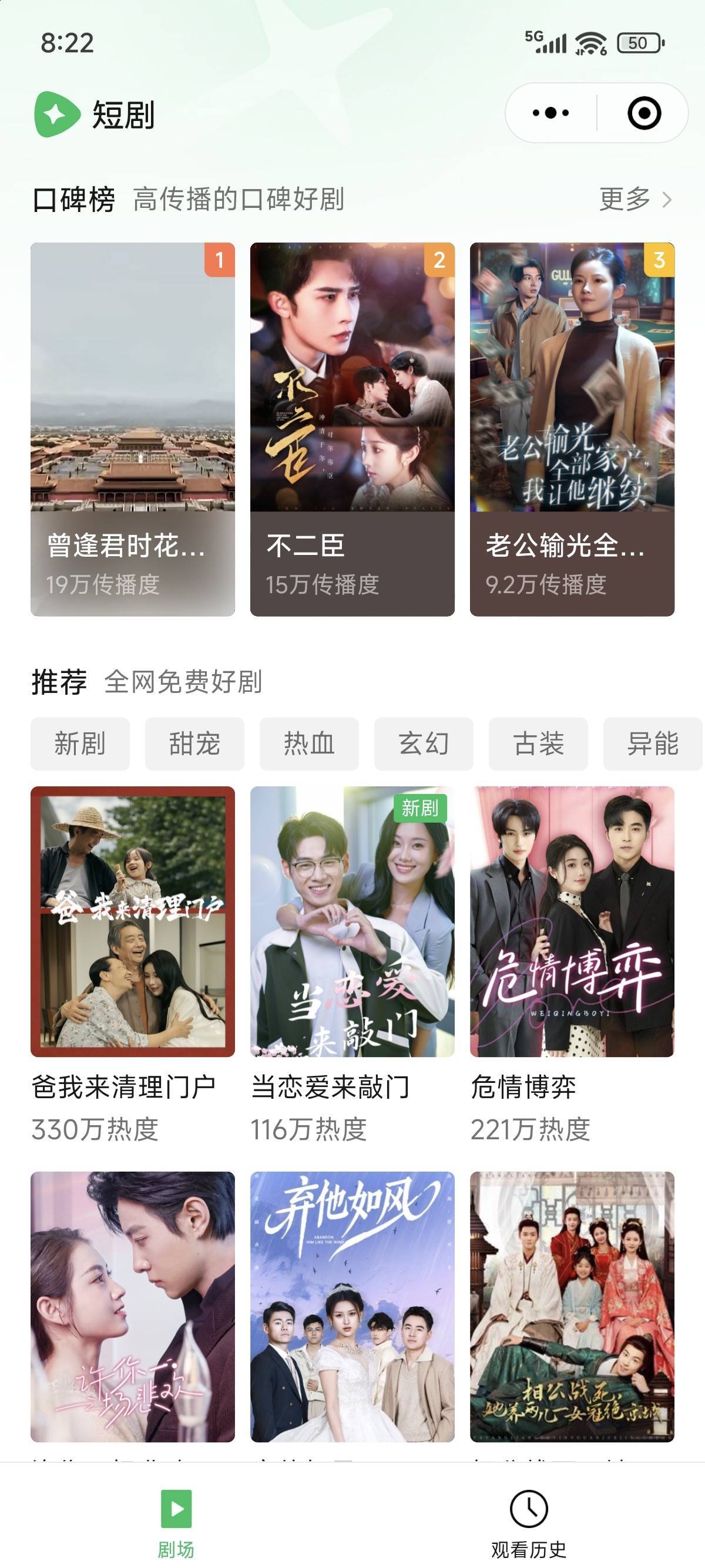705x1568 pixels.
Task: Enable the 甜宠 category filter
Action: coord(195,743)
